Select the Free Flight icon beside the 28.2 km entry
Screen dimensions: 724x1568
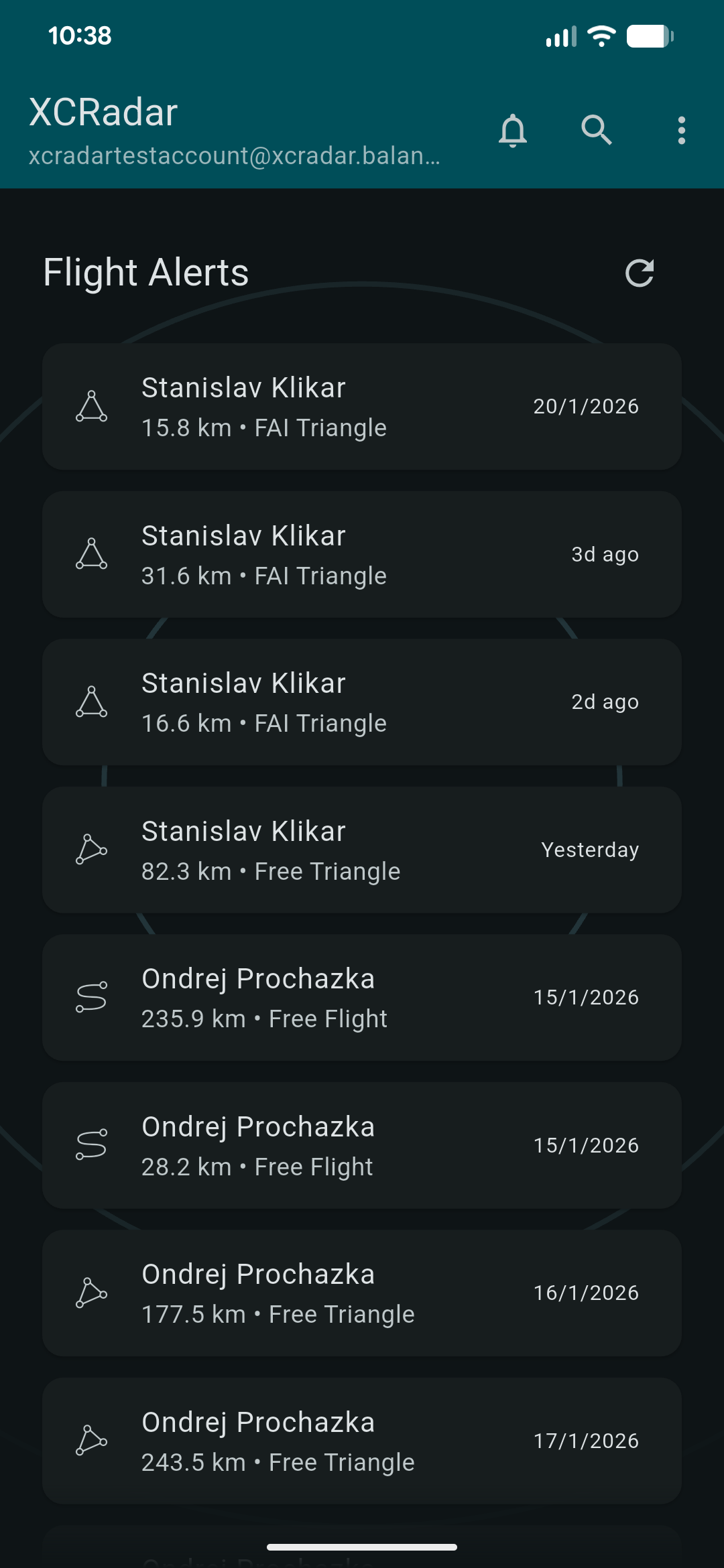91,1145
